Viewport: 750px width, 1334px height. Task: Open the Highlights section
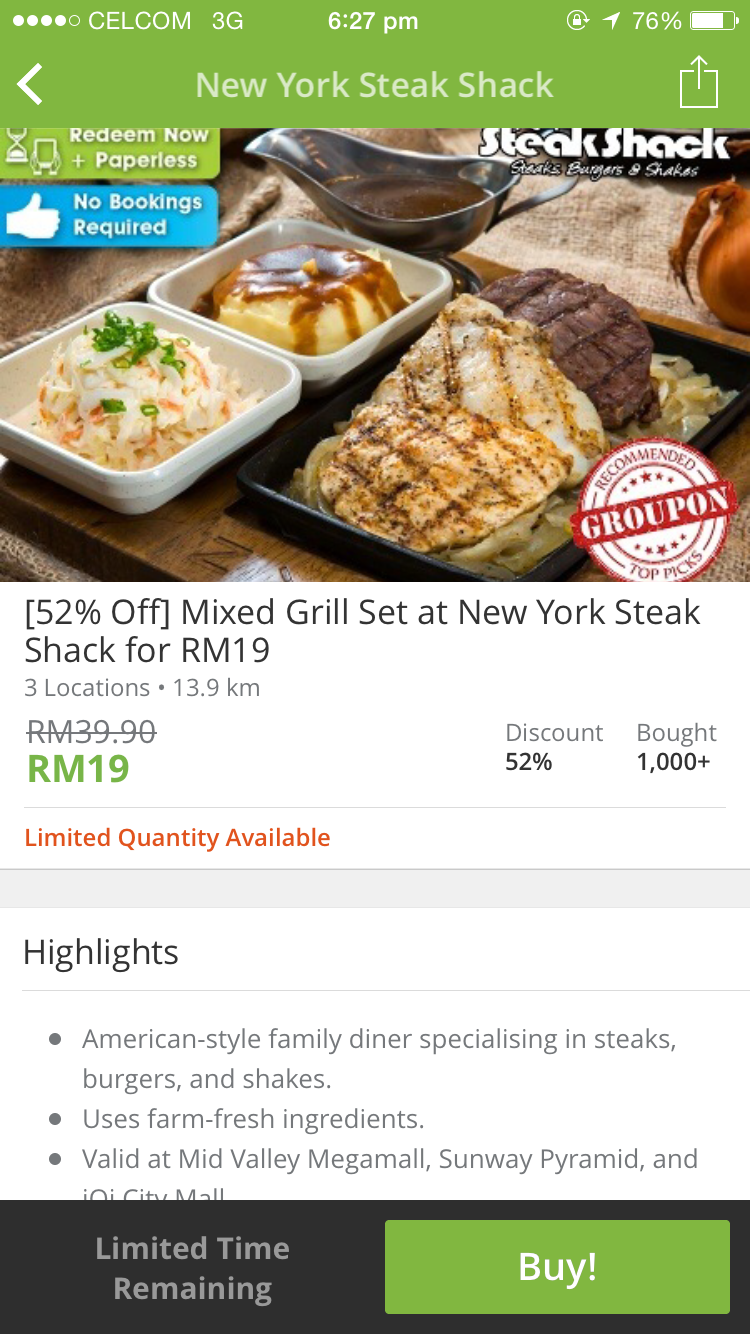(x=100, y=952)
